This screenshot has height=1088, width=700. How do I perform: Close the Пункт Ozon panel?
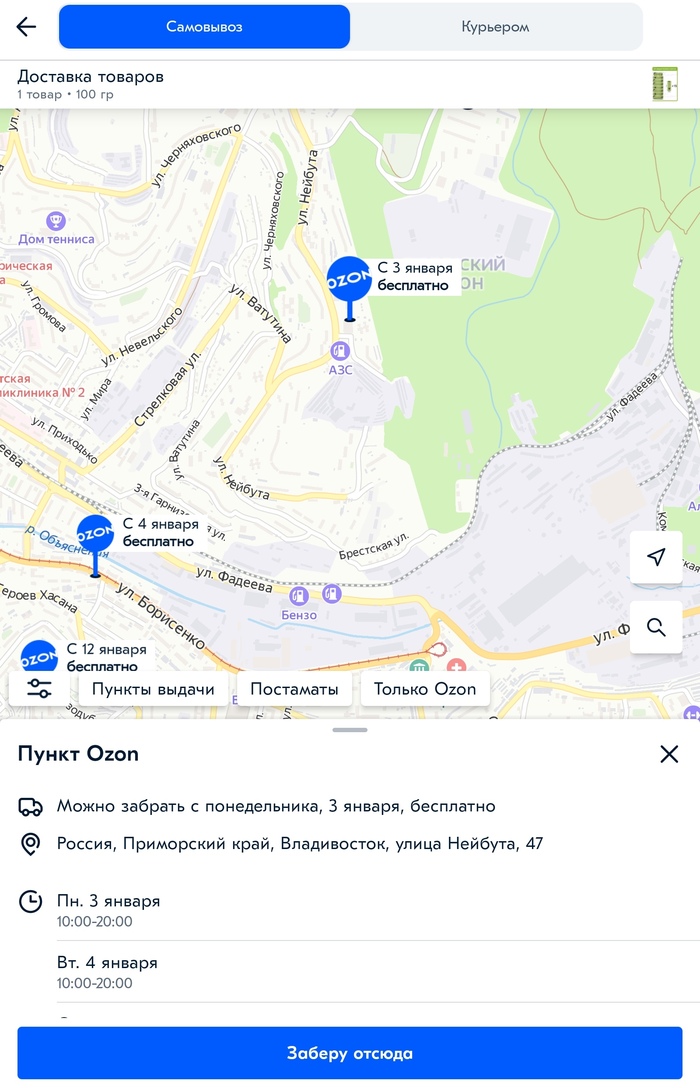(669, 754)
